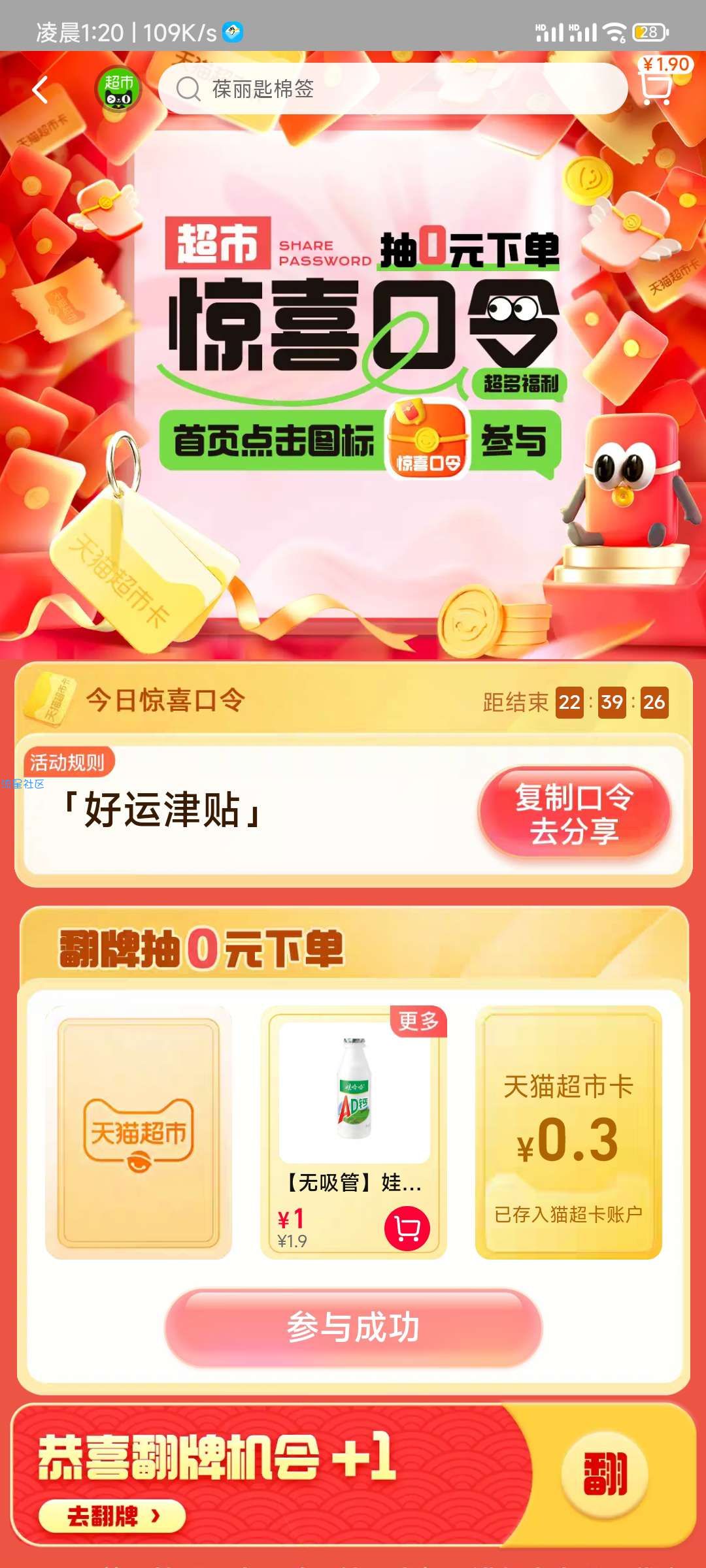Add the ¥1 娃哈哈 drink to cart
The height and width of the screenshot is (1568, 706).
click(x=407, y=1229)
